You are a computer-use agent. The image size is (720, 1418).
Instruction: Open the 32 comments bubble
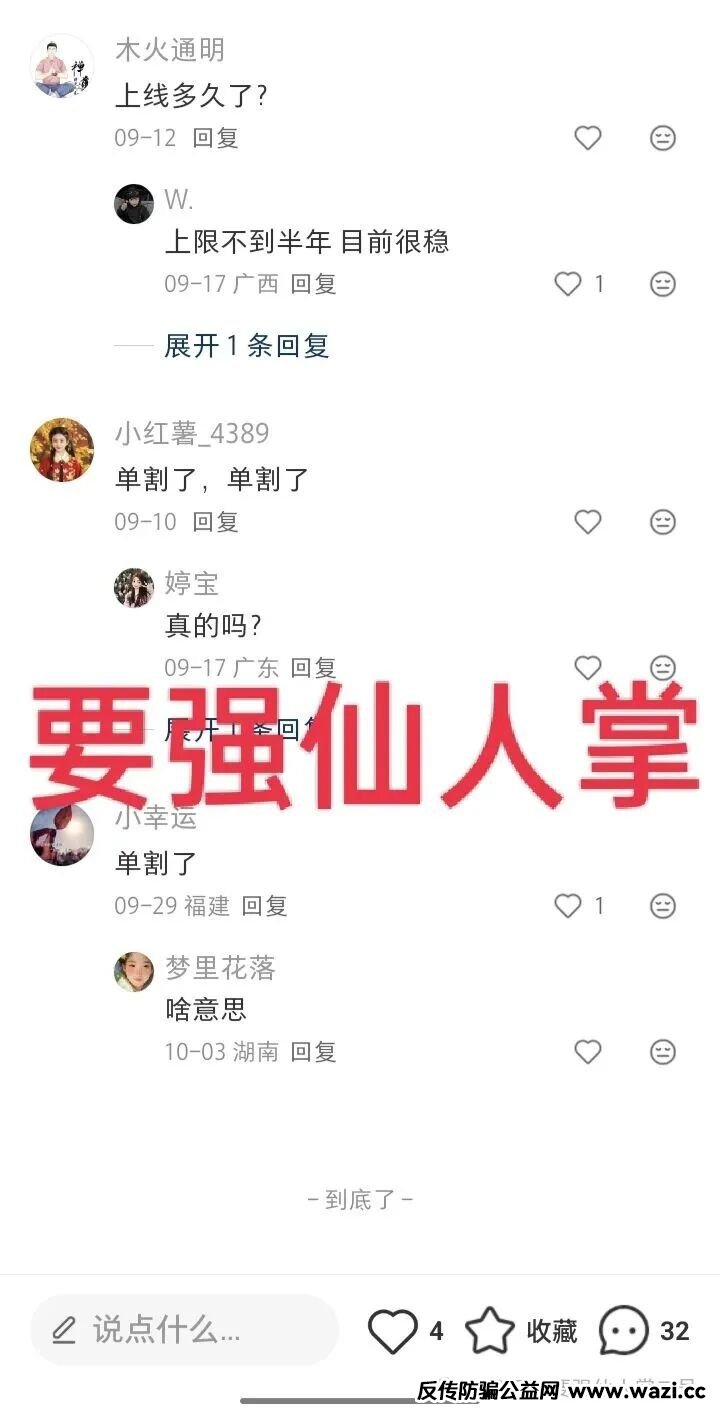click(x=624, y=1331)
